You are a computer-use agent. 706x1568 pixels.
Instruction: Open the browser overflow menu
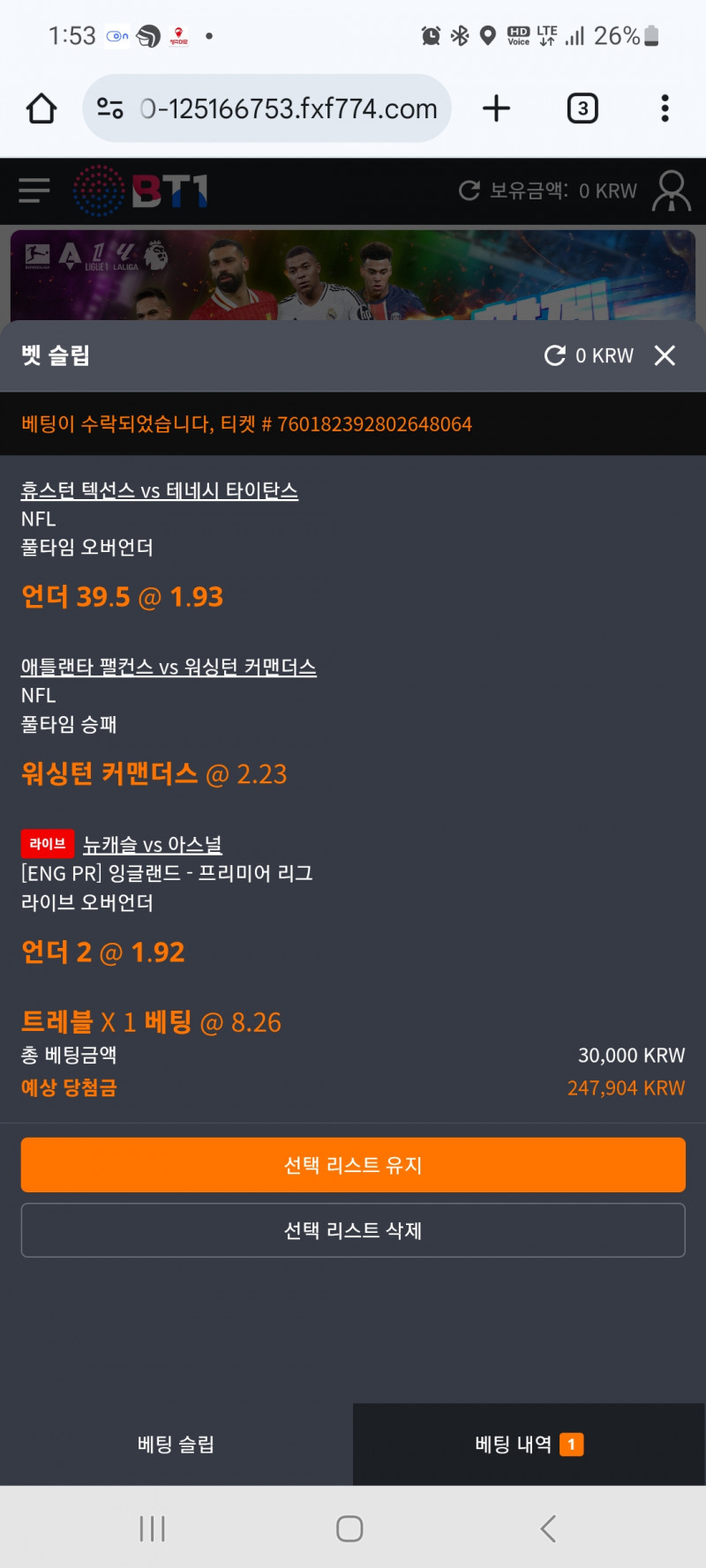click(x=665, y=108)
